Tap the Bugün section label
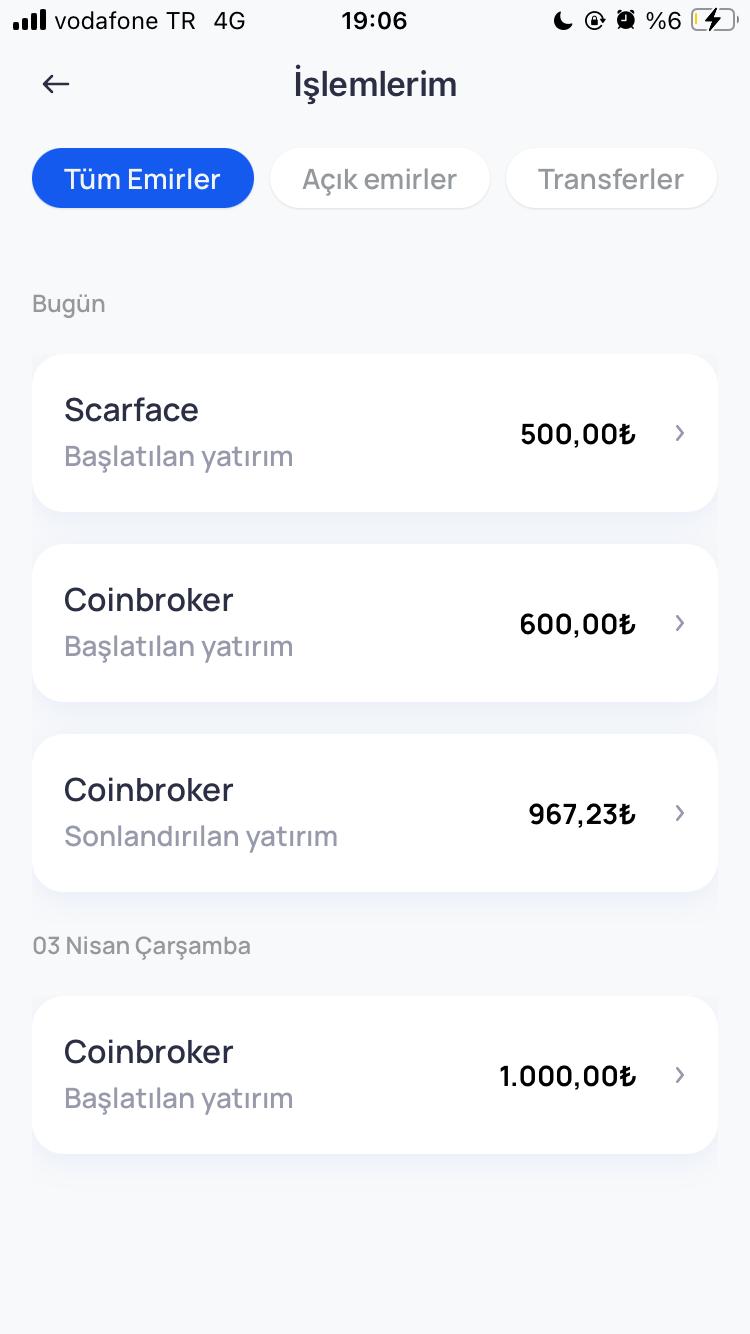 point(68,303)
